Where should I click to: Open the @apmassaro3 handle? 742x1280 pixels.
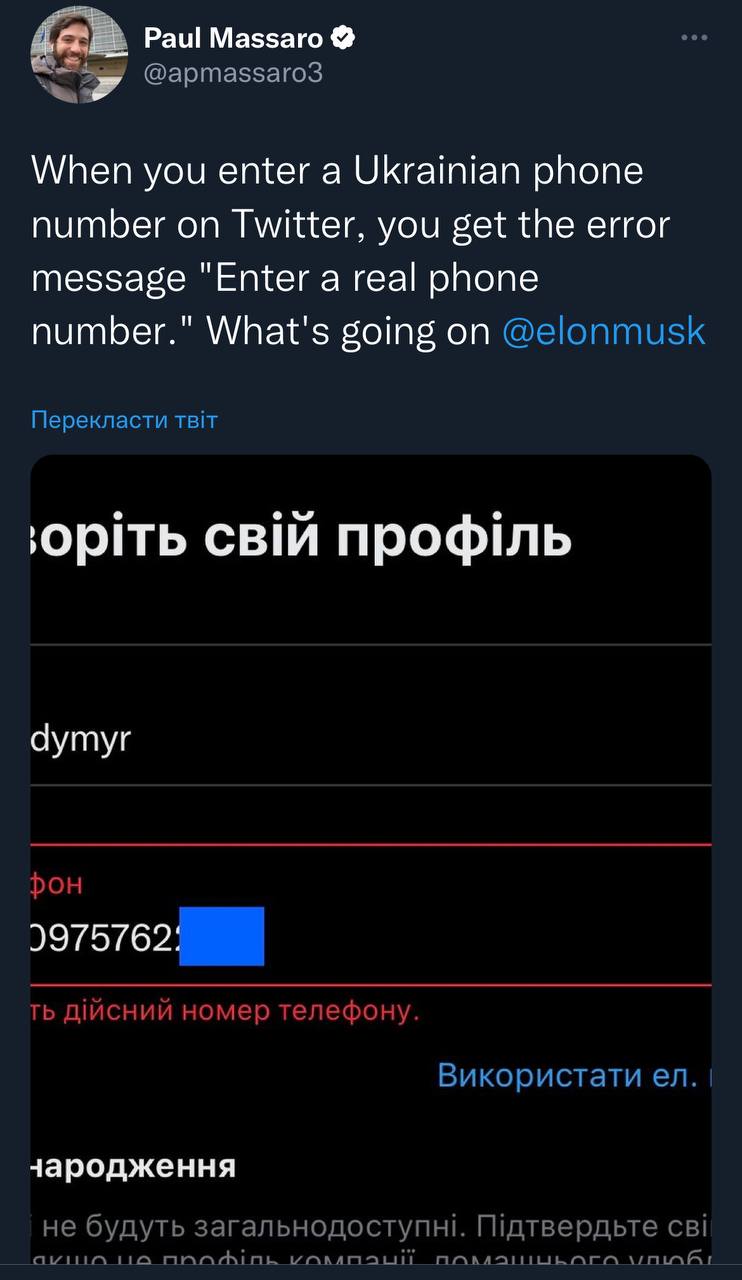[x=233, y=73]
